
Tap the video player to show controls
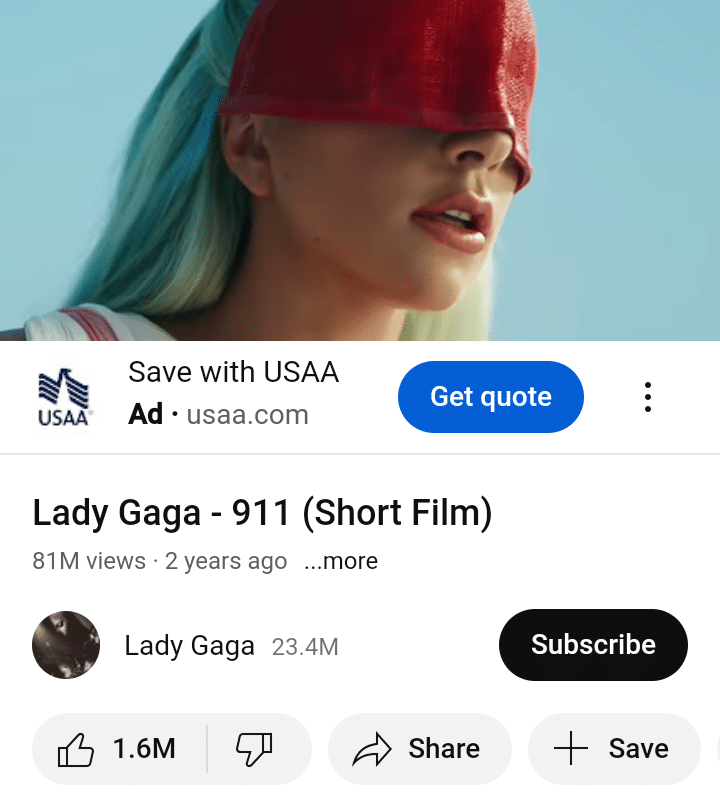[360, 170]
